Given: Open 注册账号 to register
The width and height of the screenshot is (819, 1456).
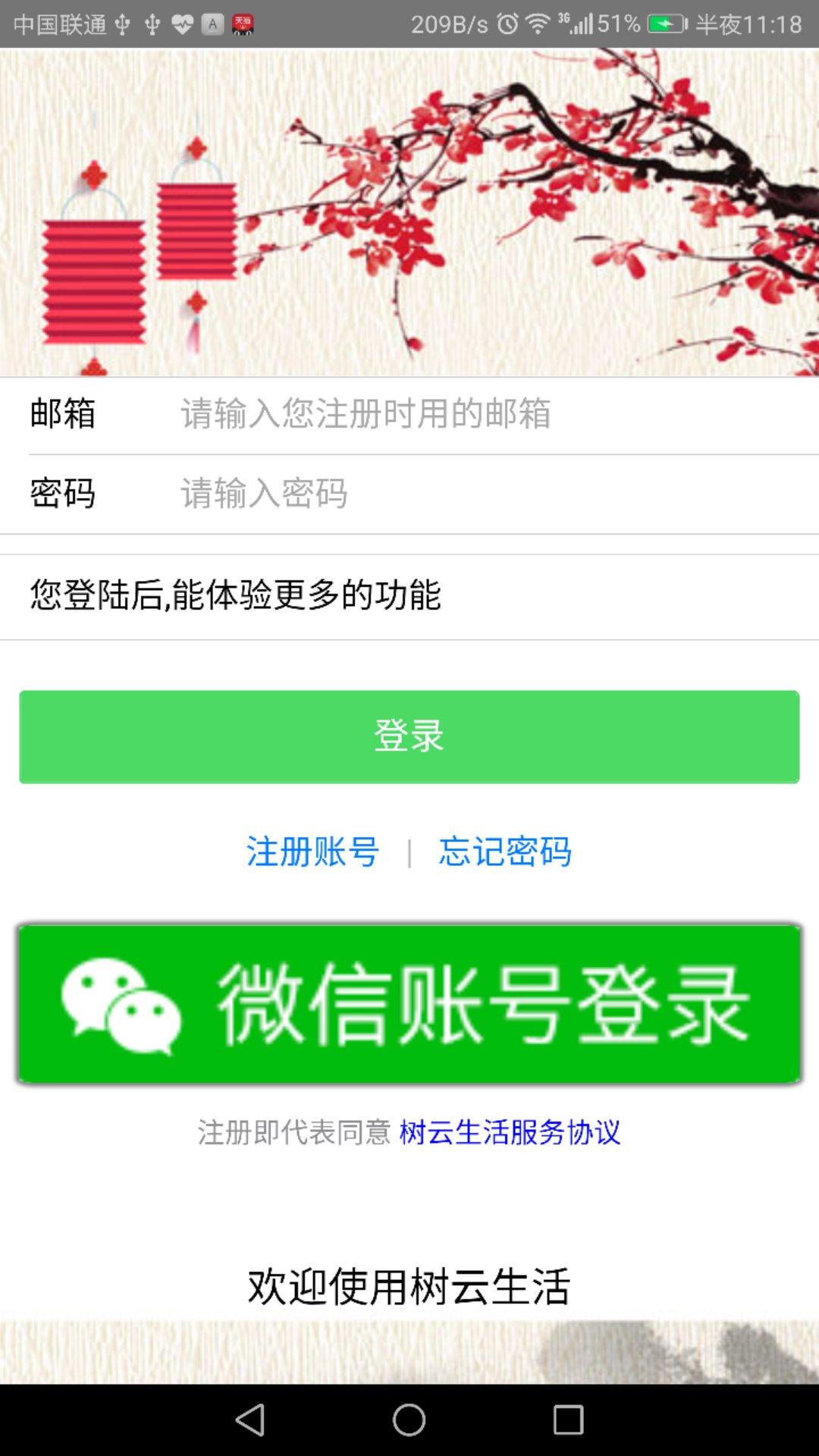Looking at the screenshot, I should [312, 852].
